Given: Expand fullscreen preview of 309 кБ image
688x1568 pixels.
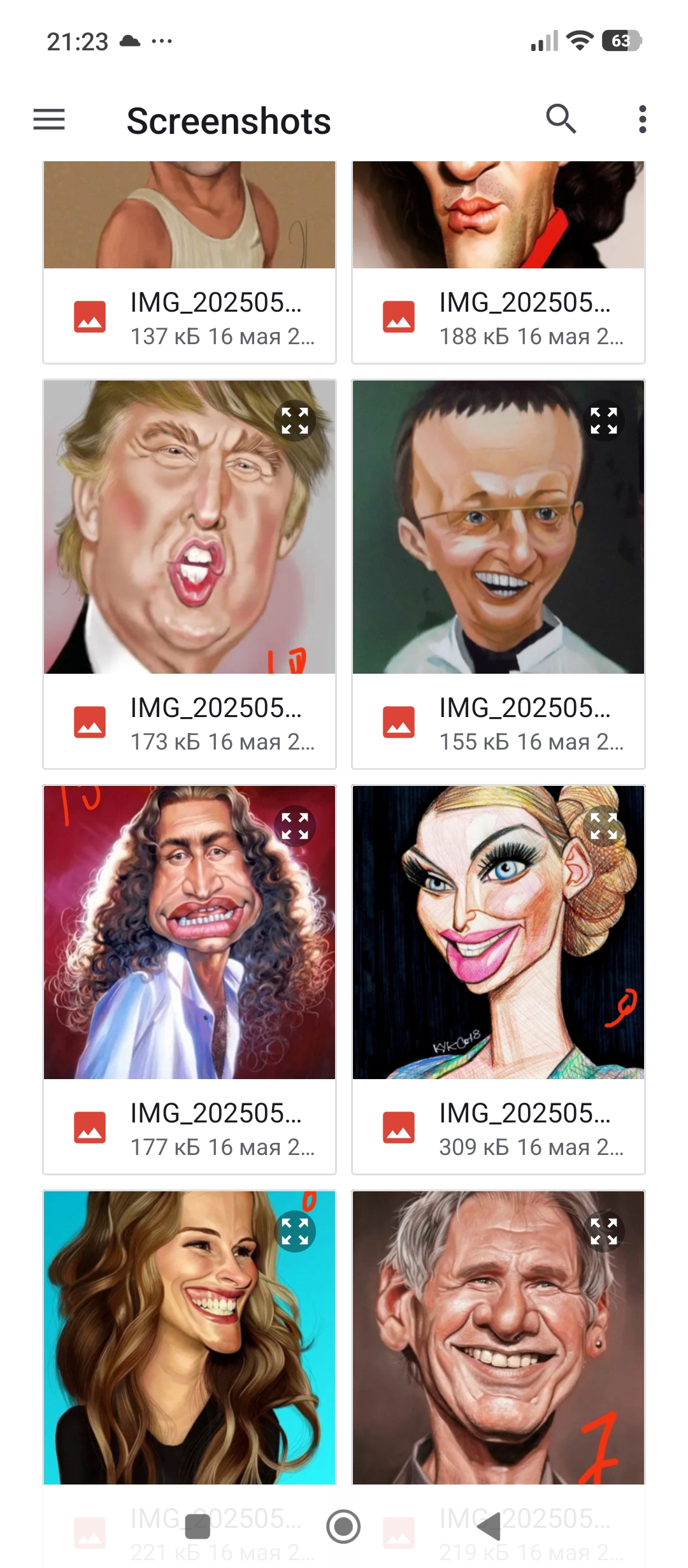Looking at the screenshot, I should coord(604,826).
